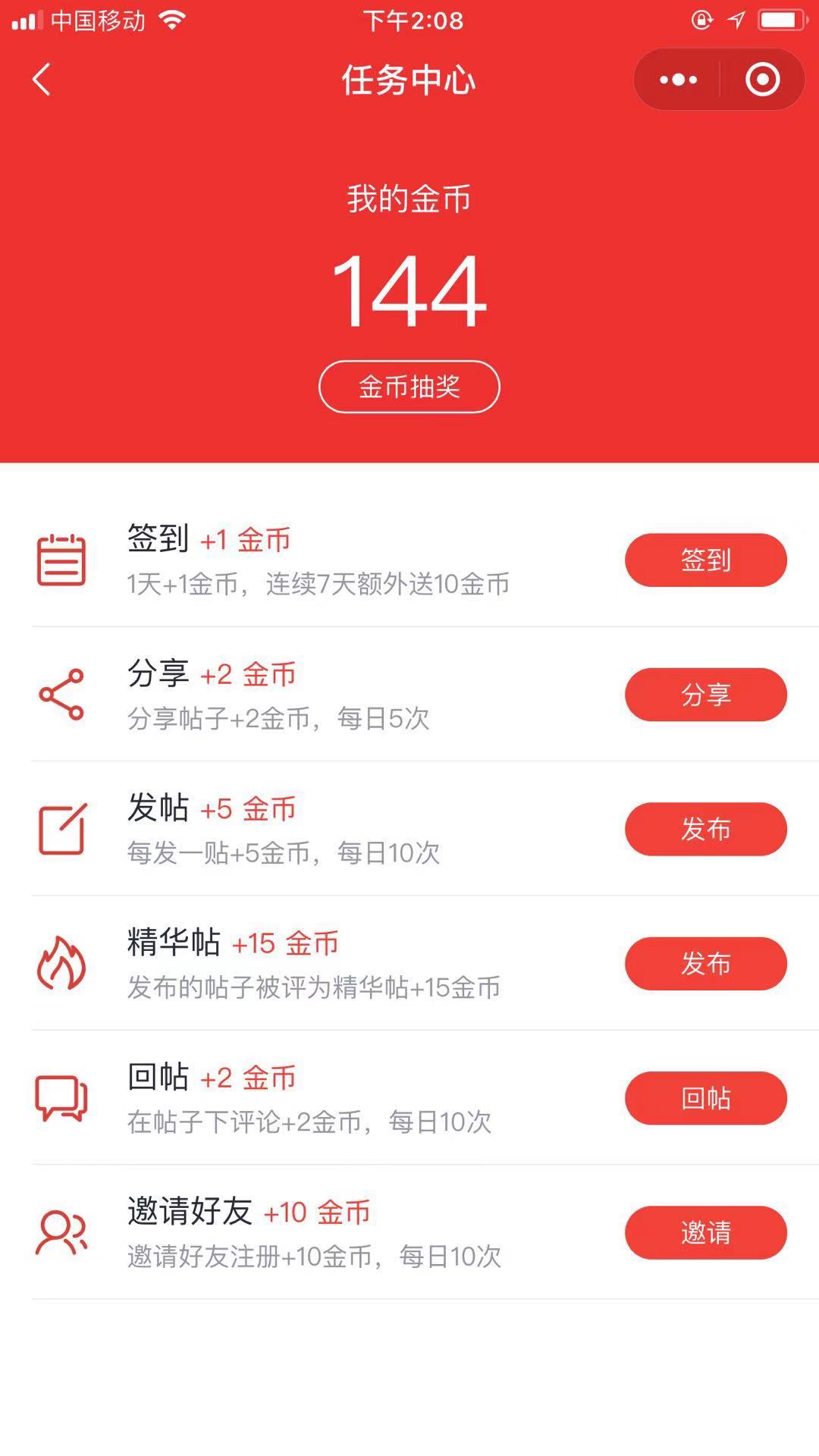The width and height of the screenshot is (819, 1456).
Task: Tap the 回帖 reply button
Action: (705, 1098)
